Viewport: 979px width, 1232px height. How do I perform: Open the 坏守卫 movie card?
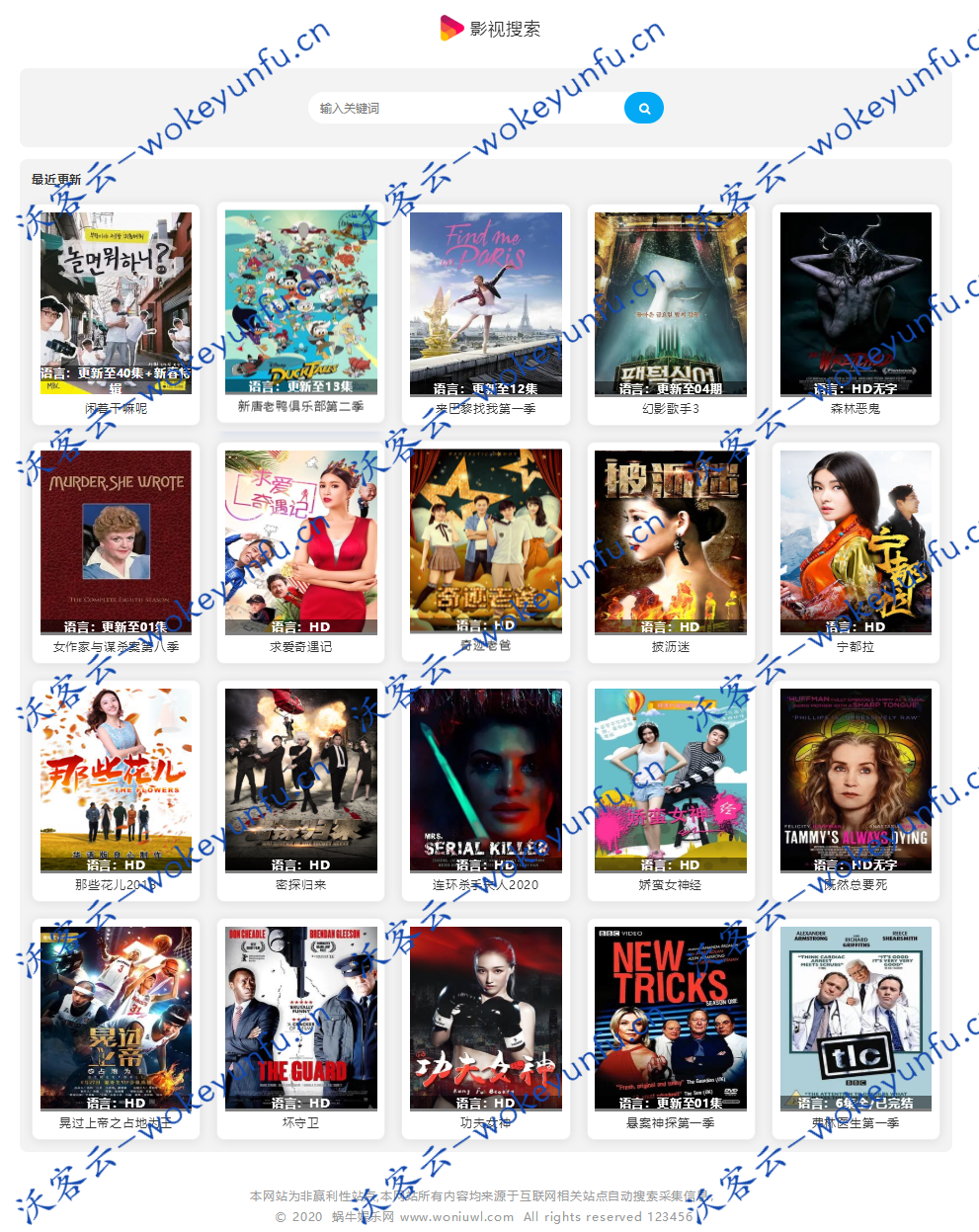[300, 1019]
